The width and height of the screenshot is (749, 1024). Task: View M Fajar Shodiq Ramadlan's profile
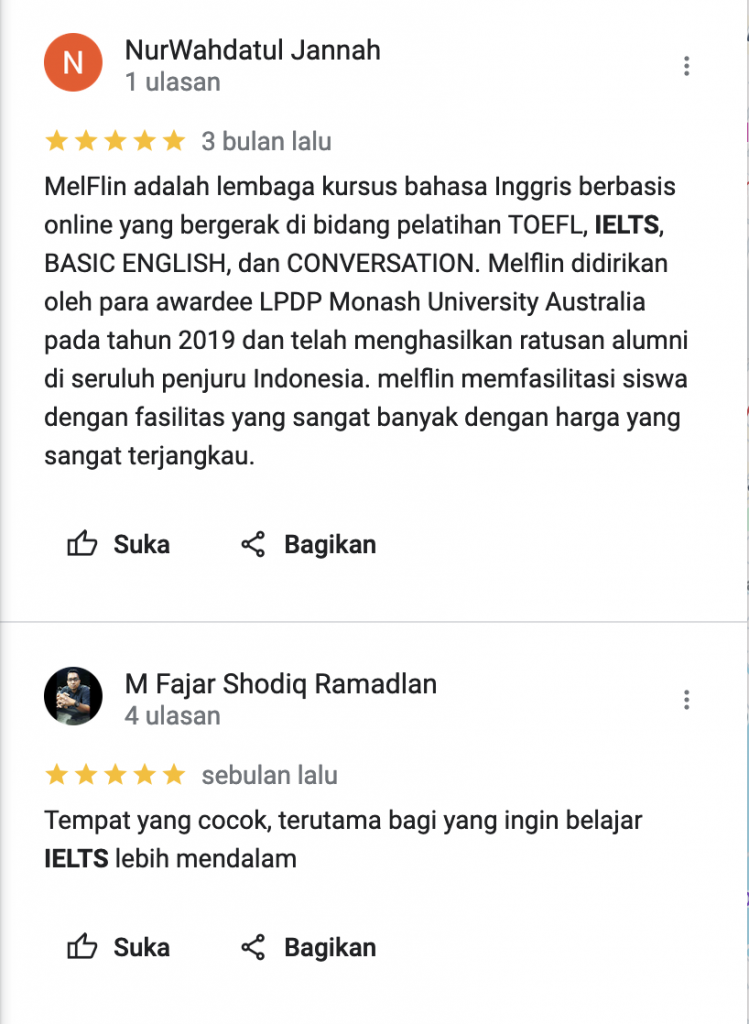280,684
